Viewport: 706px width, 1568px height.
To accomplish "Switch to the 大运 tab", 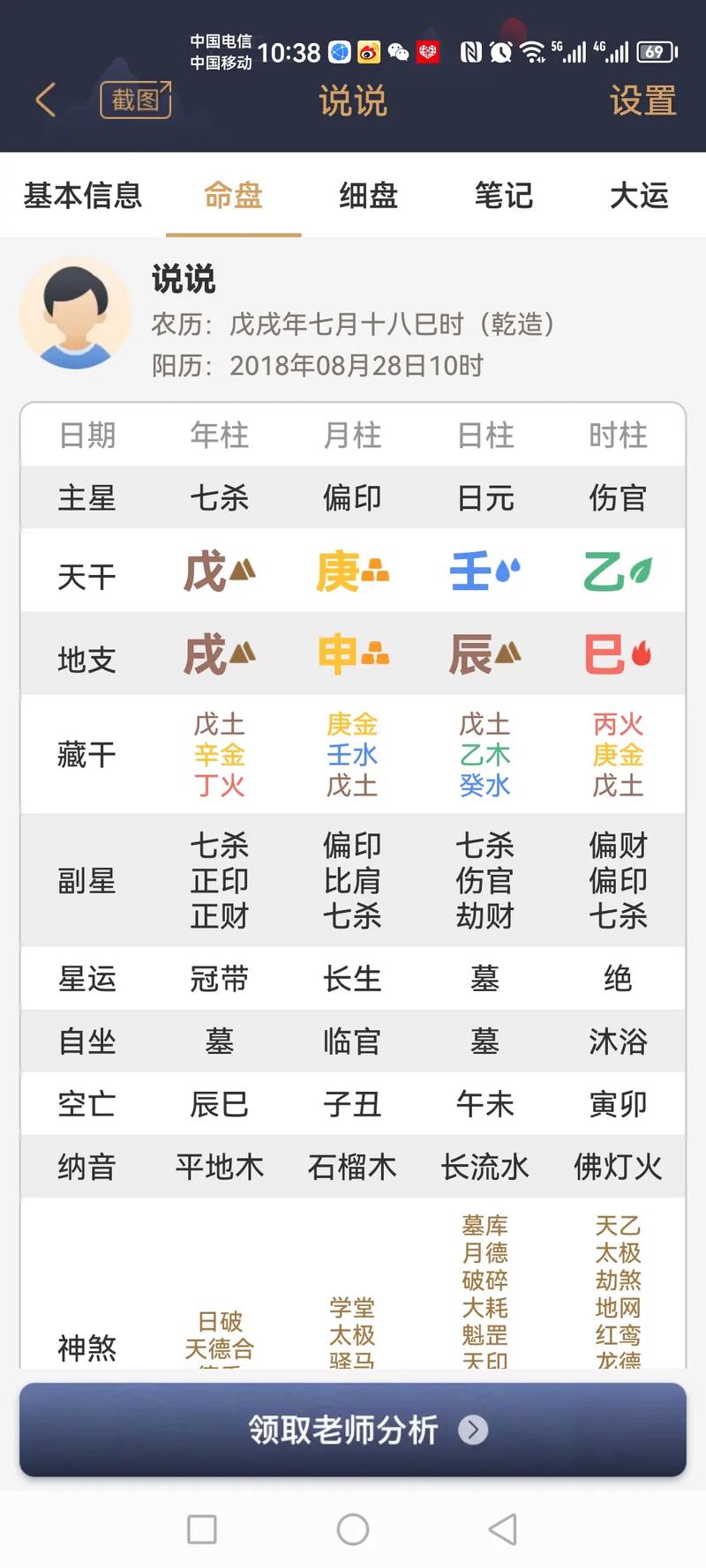I will point(639,195).
